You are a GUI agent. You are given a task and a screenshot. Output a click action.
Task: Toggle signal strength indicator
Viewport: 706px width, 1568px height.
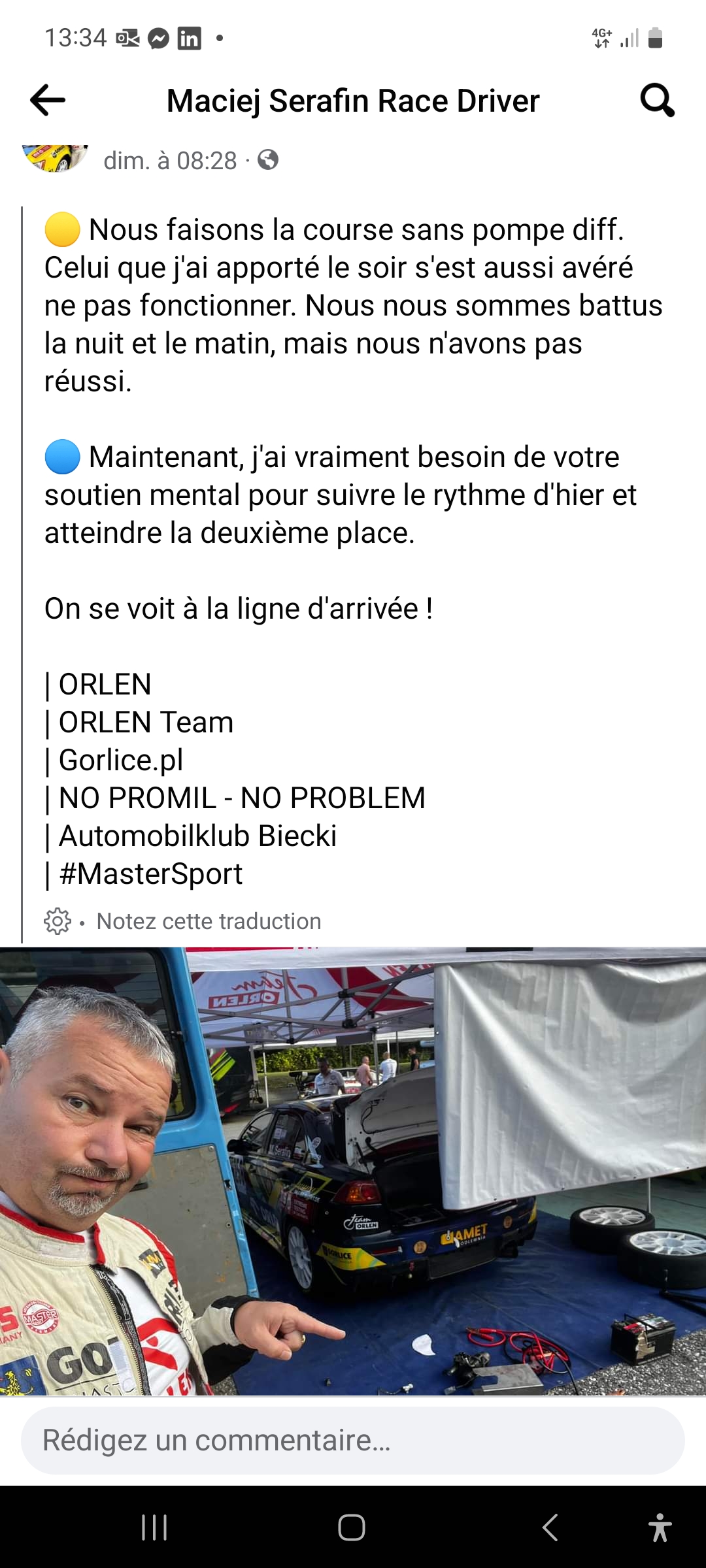[629, 37]
